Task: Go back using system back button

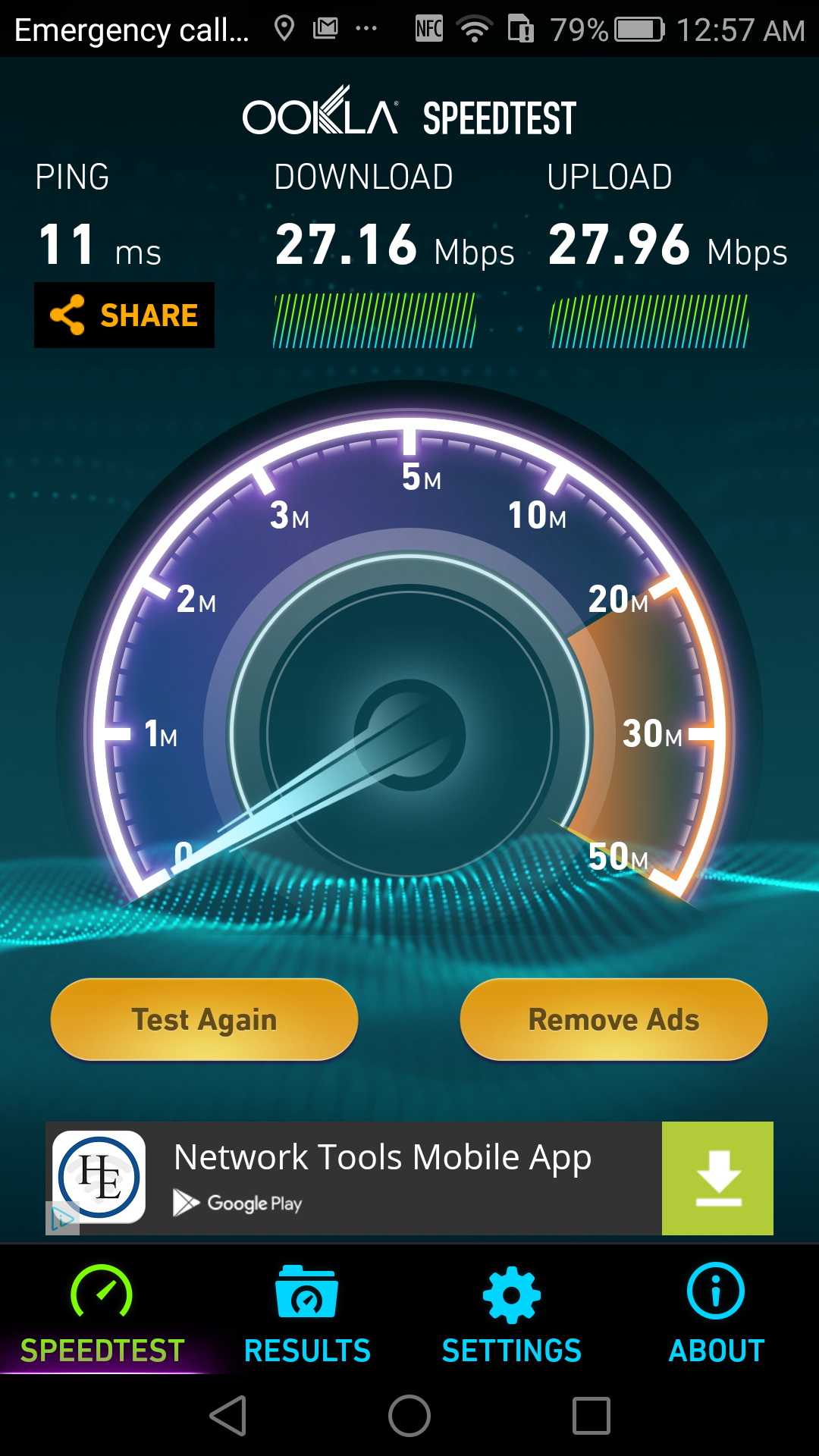Action: click(227, 1416)
